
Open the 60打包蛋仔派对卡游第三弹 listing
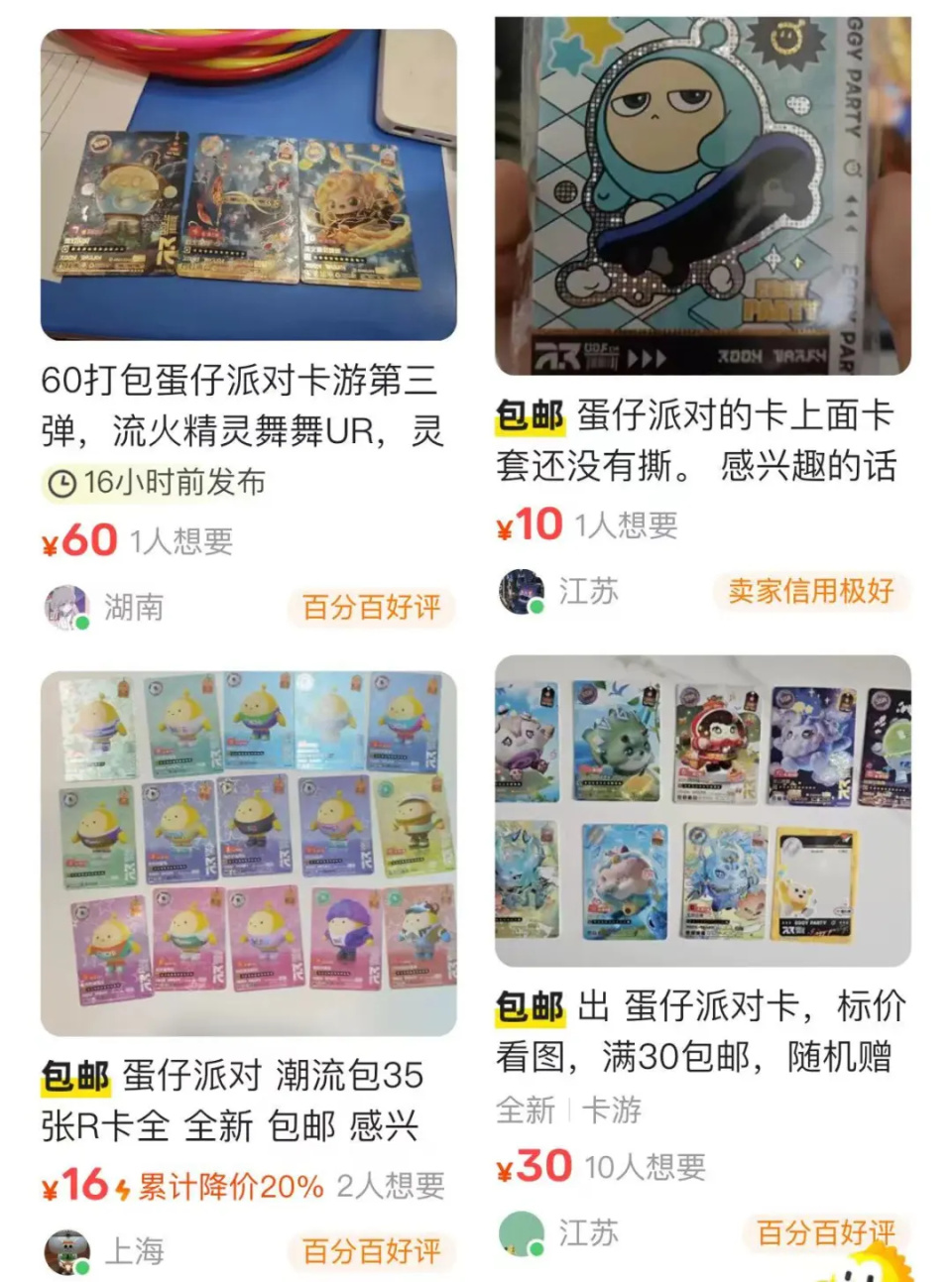248,186
